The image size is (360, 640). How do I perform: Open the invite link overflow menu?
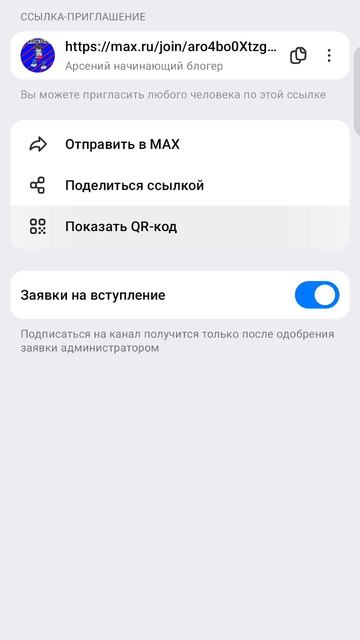click(329, 56)
